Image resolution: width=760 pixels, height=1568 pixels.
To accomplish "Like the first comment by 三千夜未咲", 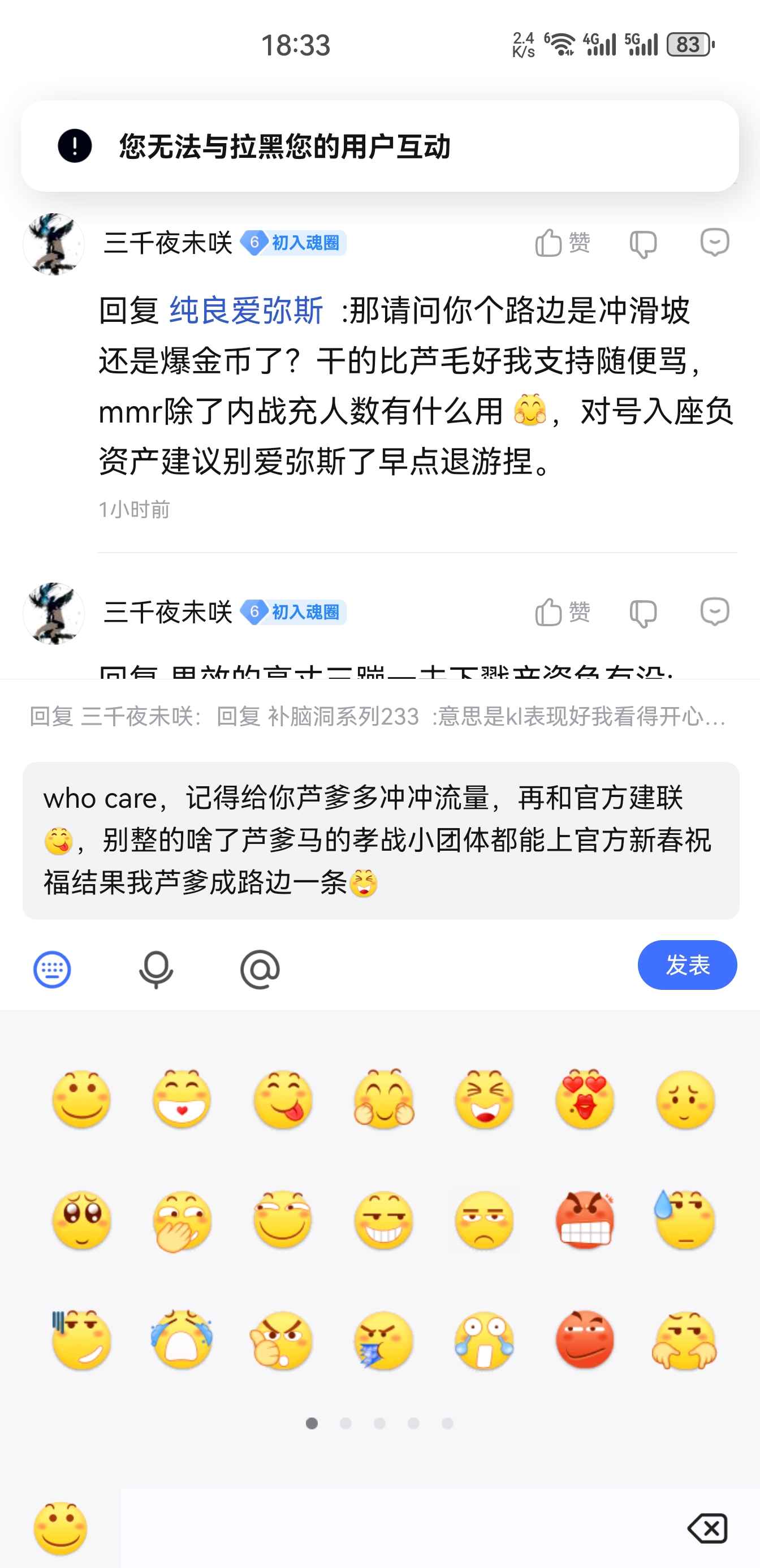I will 562,243.
